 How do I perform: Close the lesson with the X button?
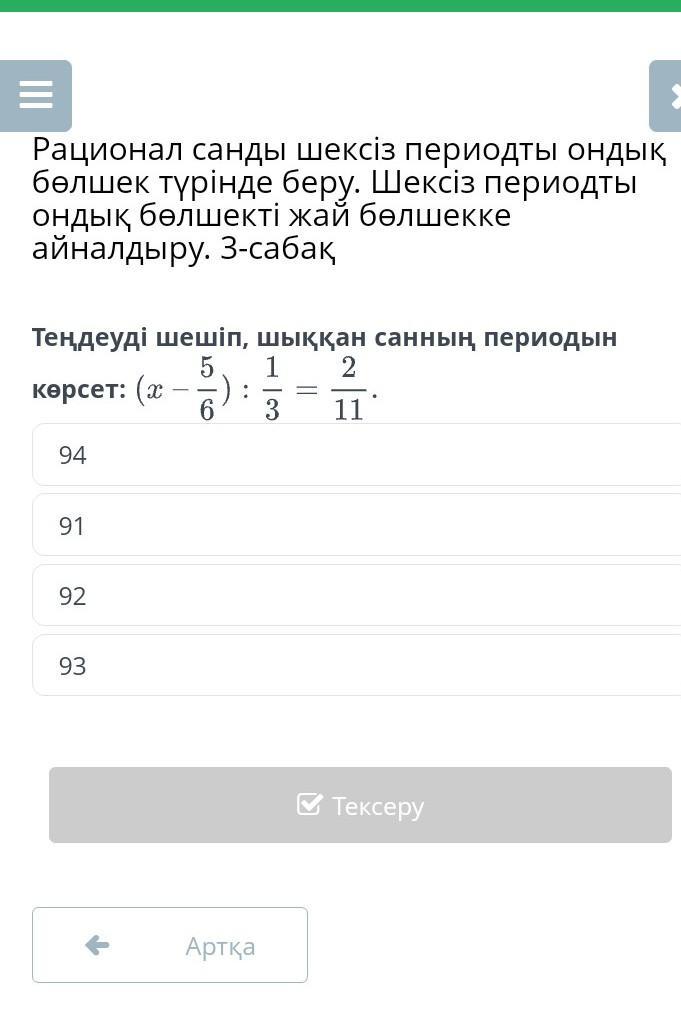coord(668,96)
